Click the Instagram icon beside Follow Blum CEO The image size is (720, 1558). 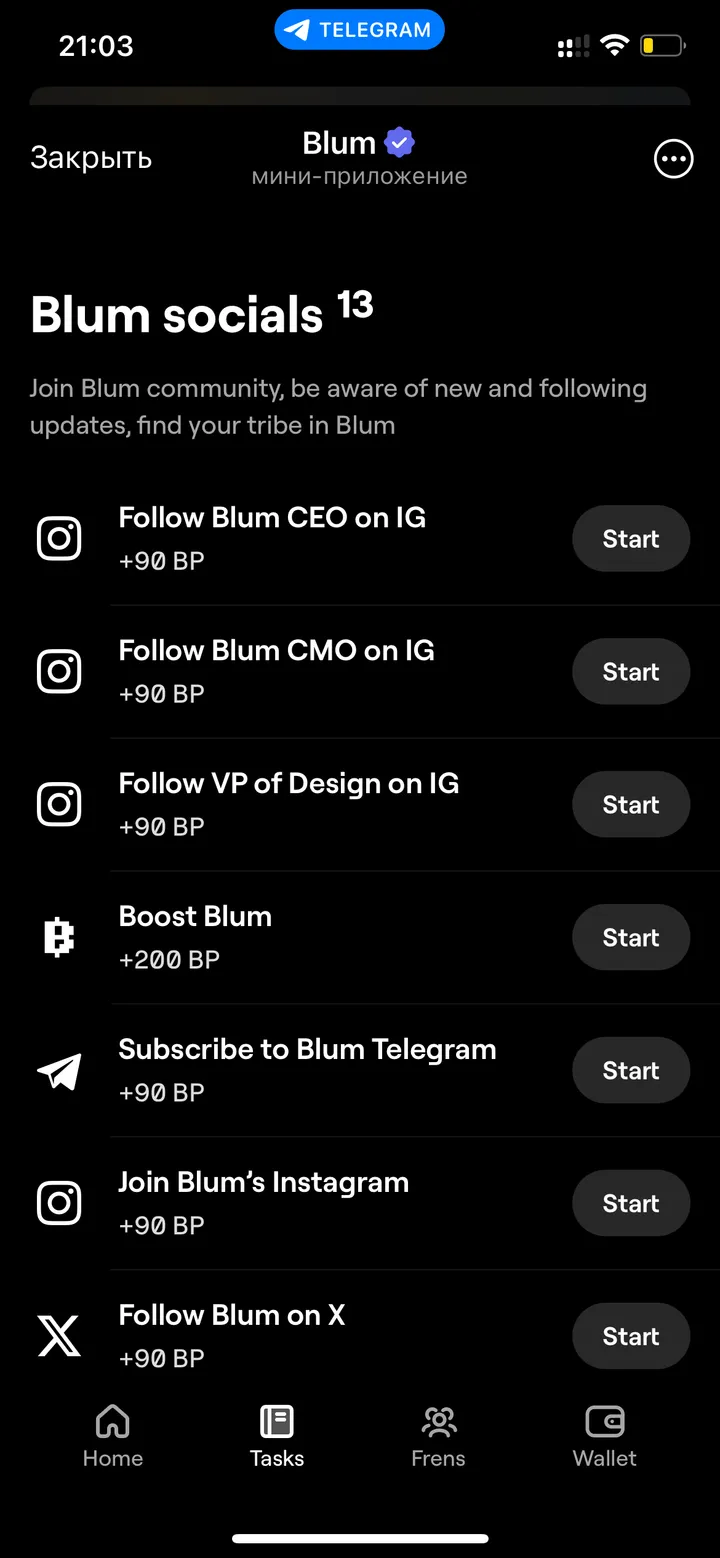pos(59,538)
